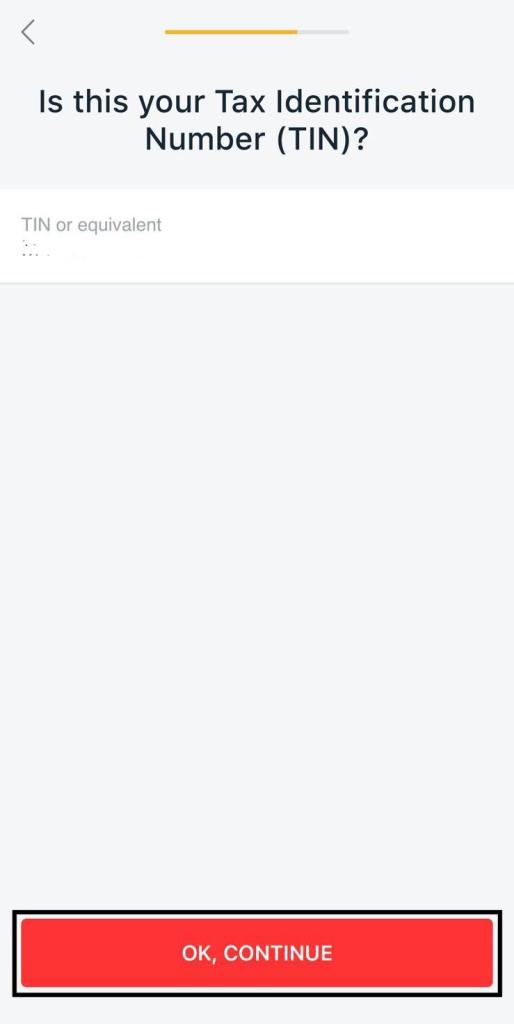Screen dimensions: 514x1024
Task: Confirm with OK, CONTINUE button
Action: 257,953
